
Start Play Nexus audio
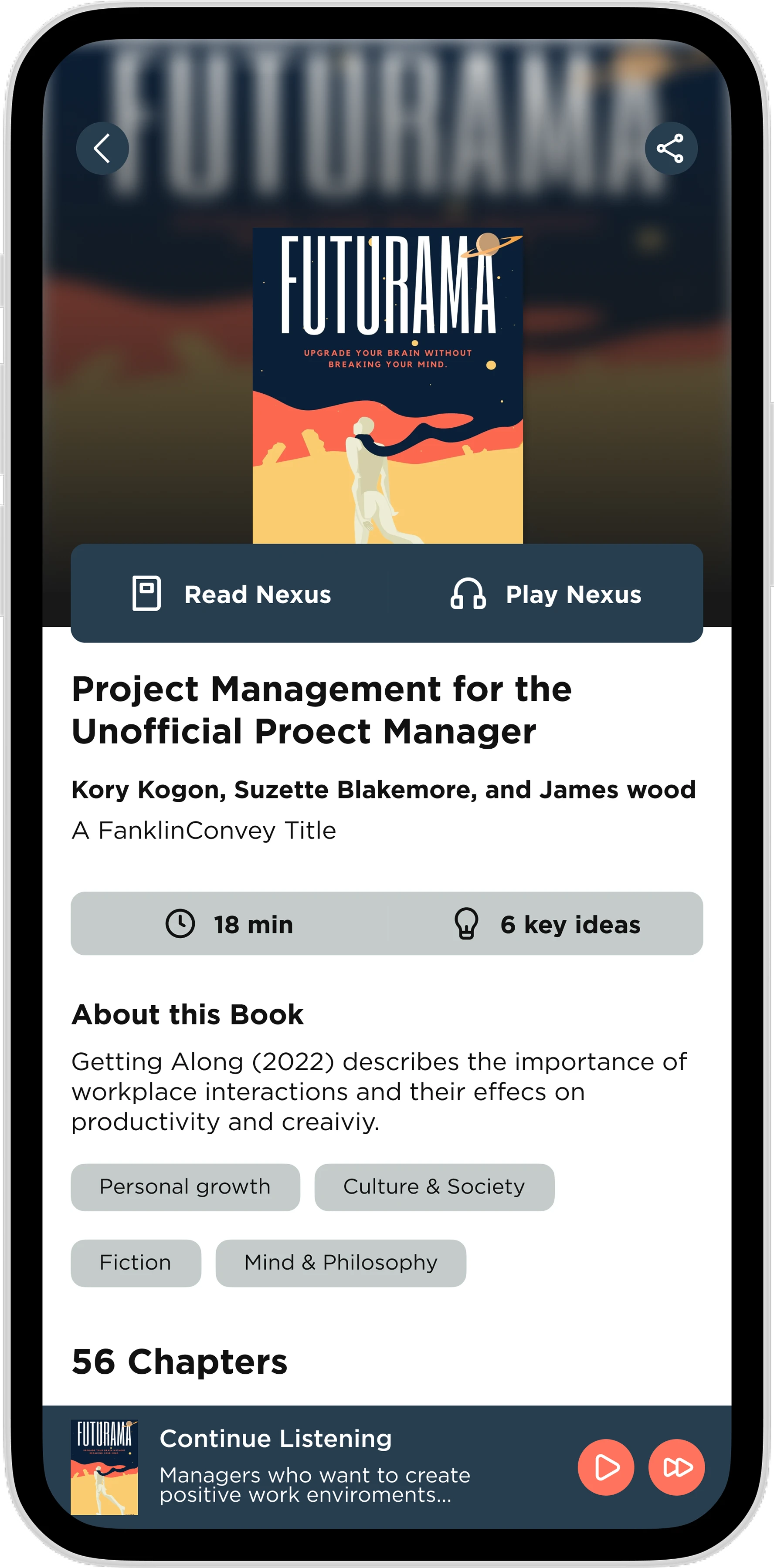[x=546, y=594]
